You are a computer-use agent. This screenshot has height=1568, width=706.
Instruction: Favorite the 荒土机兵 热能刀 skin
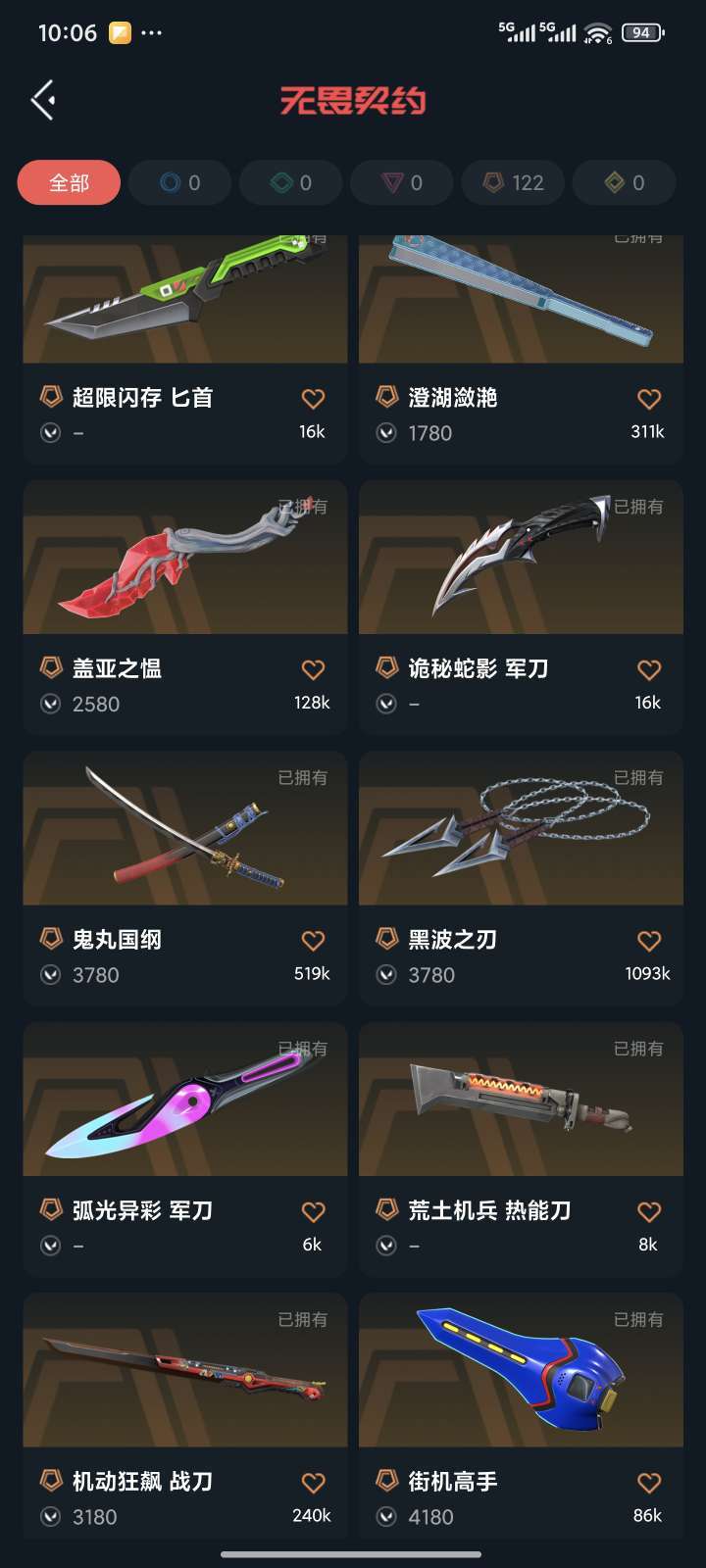(x=649, y=1212)
